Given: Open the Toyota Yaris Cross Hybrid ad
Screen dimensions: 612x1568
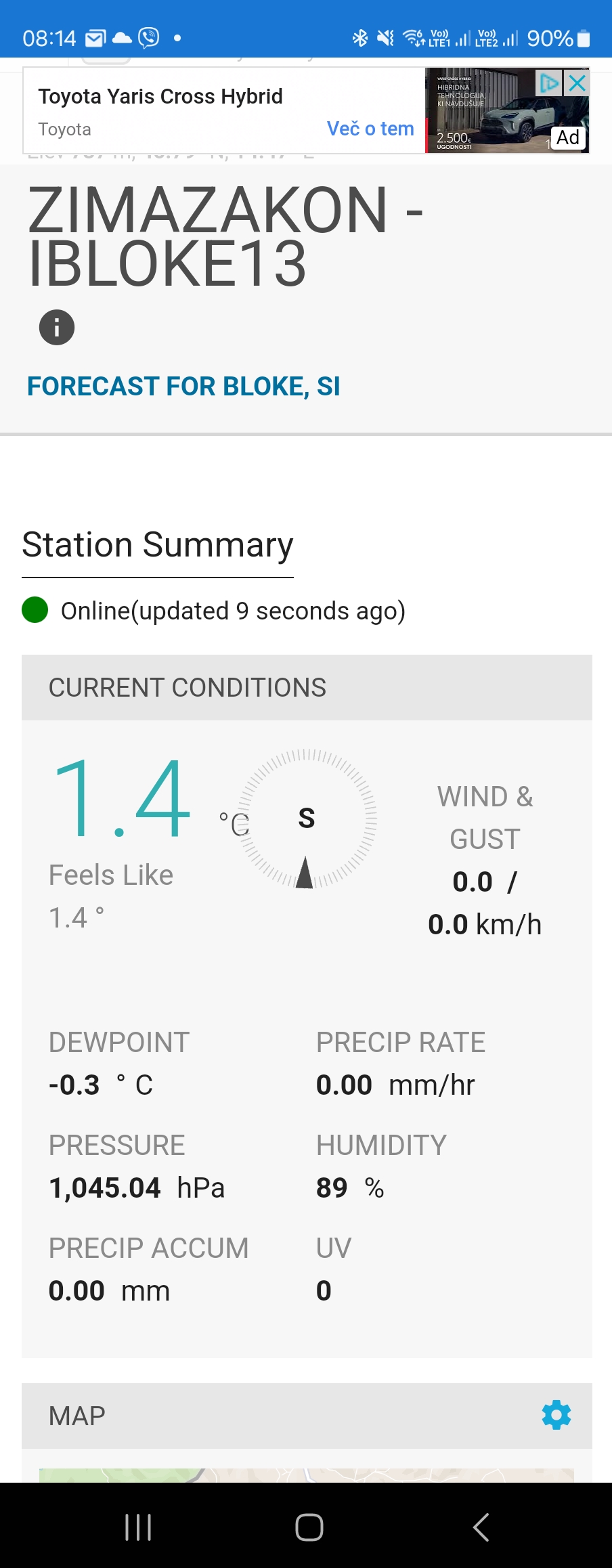Looking at the screenshot, I should pos(160,97).
